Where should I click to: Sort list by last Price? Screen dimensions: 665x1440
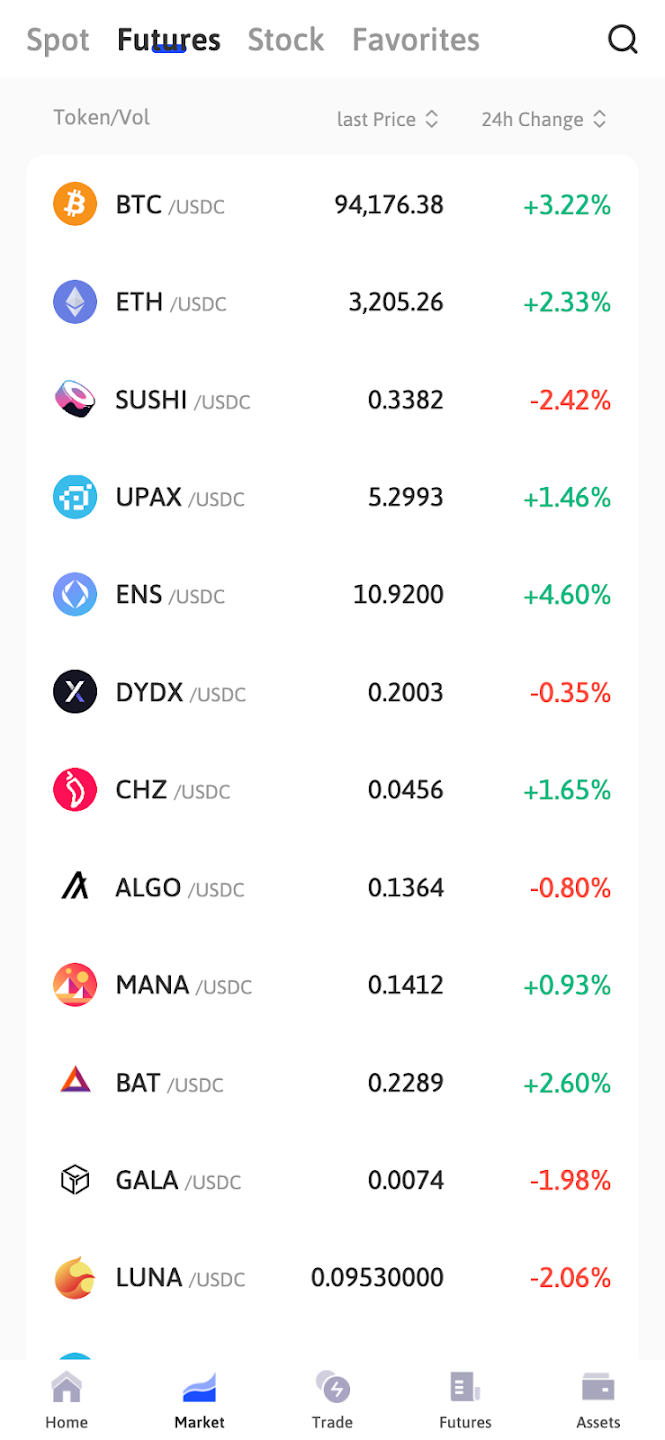388,119
